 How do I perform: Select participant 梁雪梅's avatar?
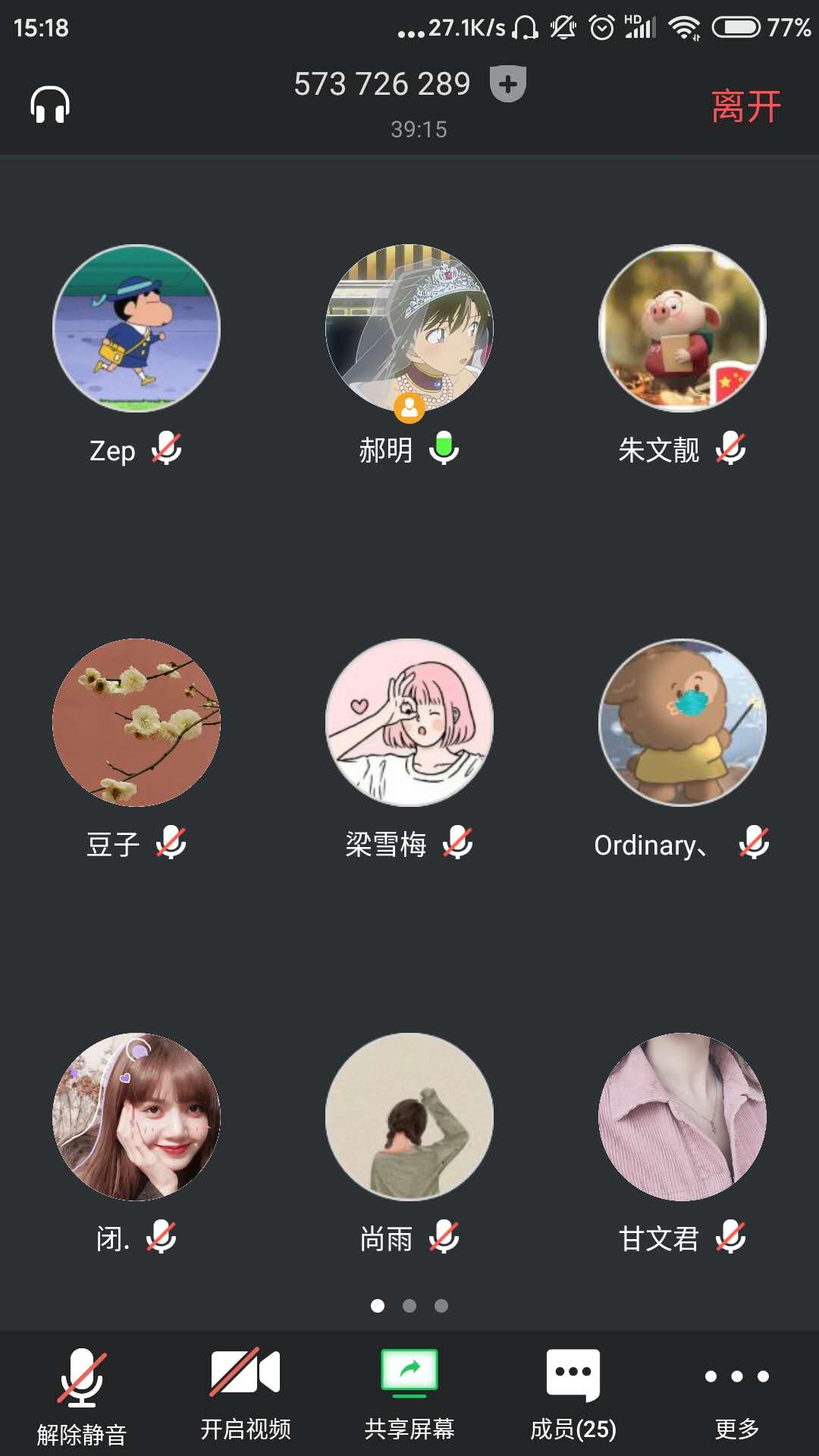pyautogui.click(x=409, y=723)
